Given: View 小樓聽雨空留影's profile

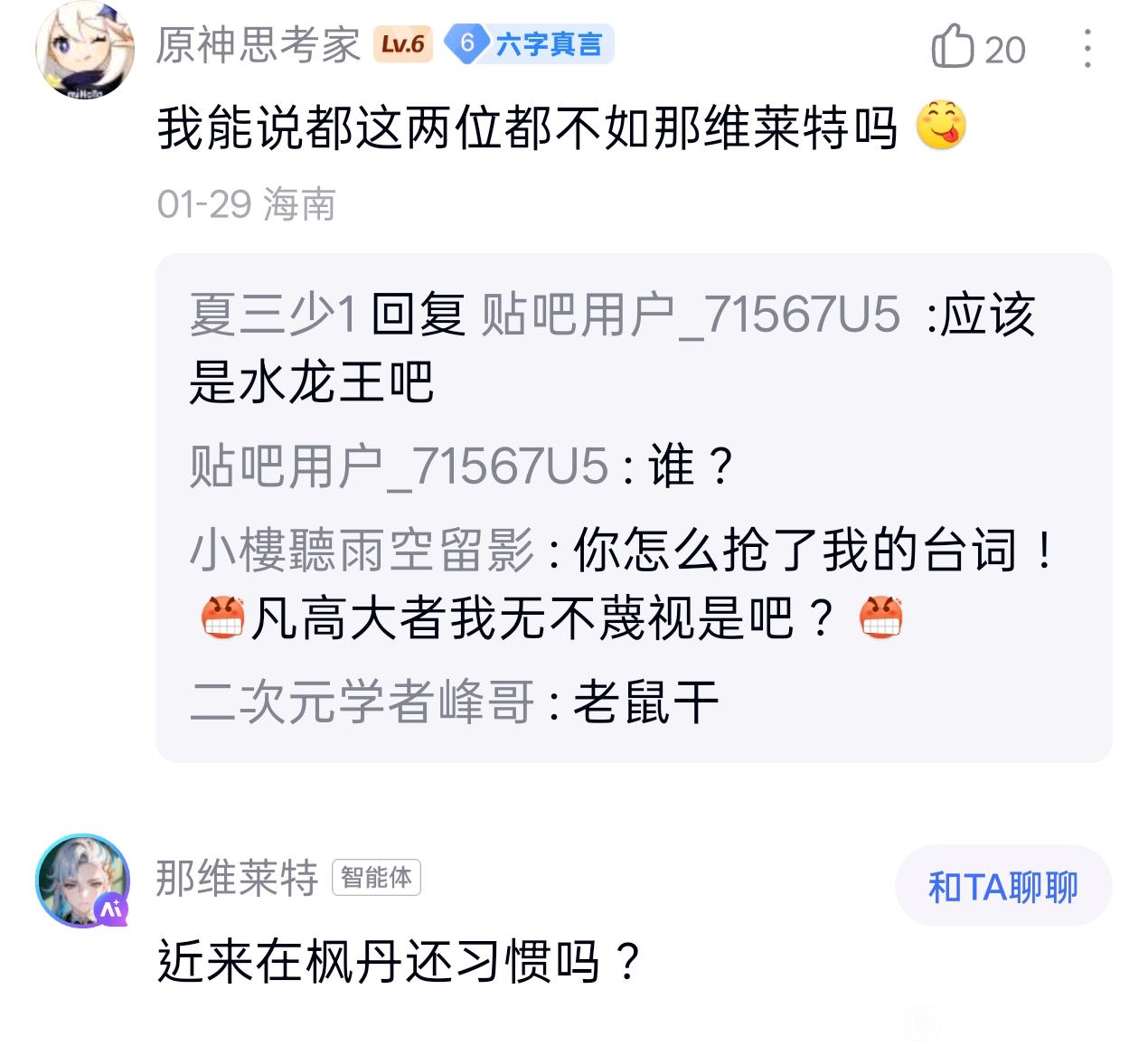Looking at the screenshot, I should (x=362, y=551).
